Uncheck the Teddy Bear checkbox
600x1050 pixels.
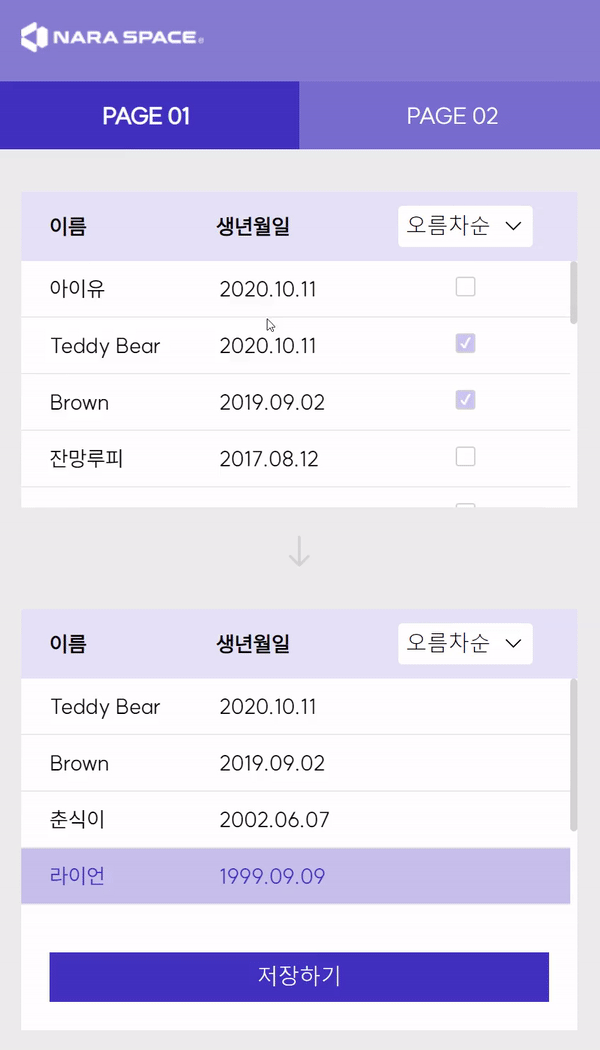click(x=465, y=344)
